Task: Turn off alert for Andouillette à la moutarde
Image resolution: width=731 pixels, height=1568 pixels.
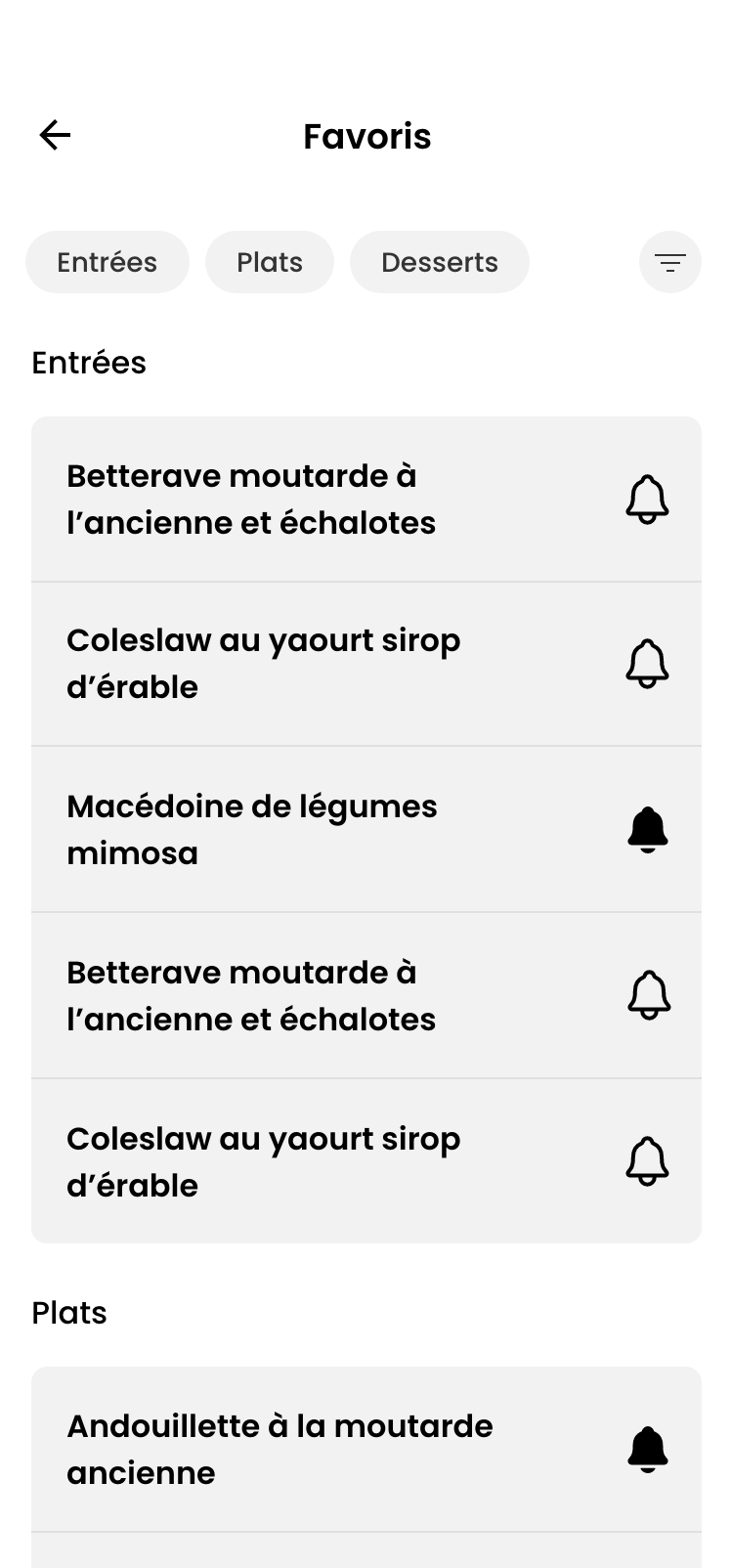Action: (647, 1449)
